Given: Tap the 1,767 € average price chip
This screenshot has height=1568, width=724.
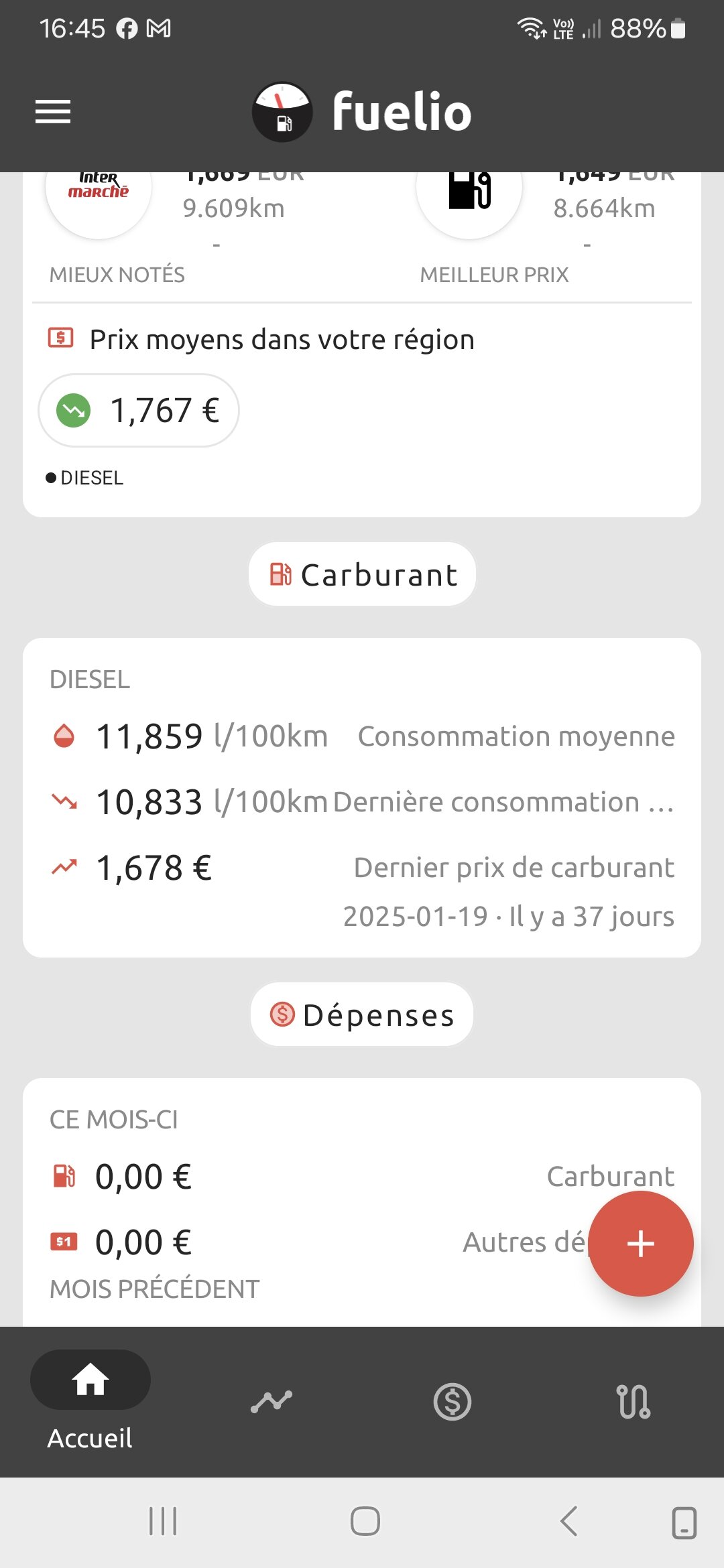Looking at the screenshot, I should click(139, 410).
